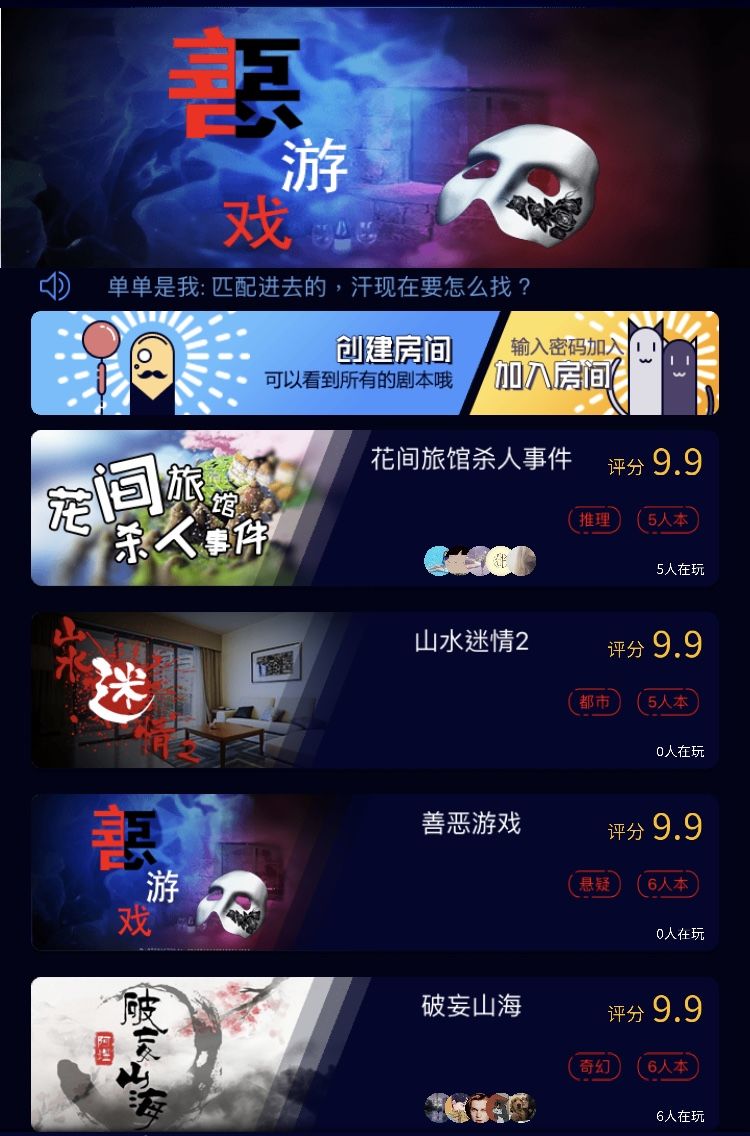Tap the 奇幻 genre tag on 破妄山海
The image size is (750, 1136).
(594, 1067)
